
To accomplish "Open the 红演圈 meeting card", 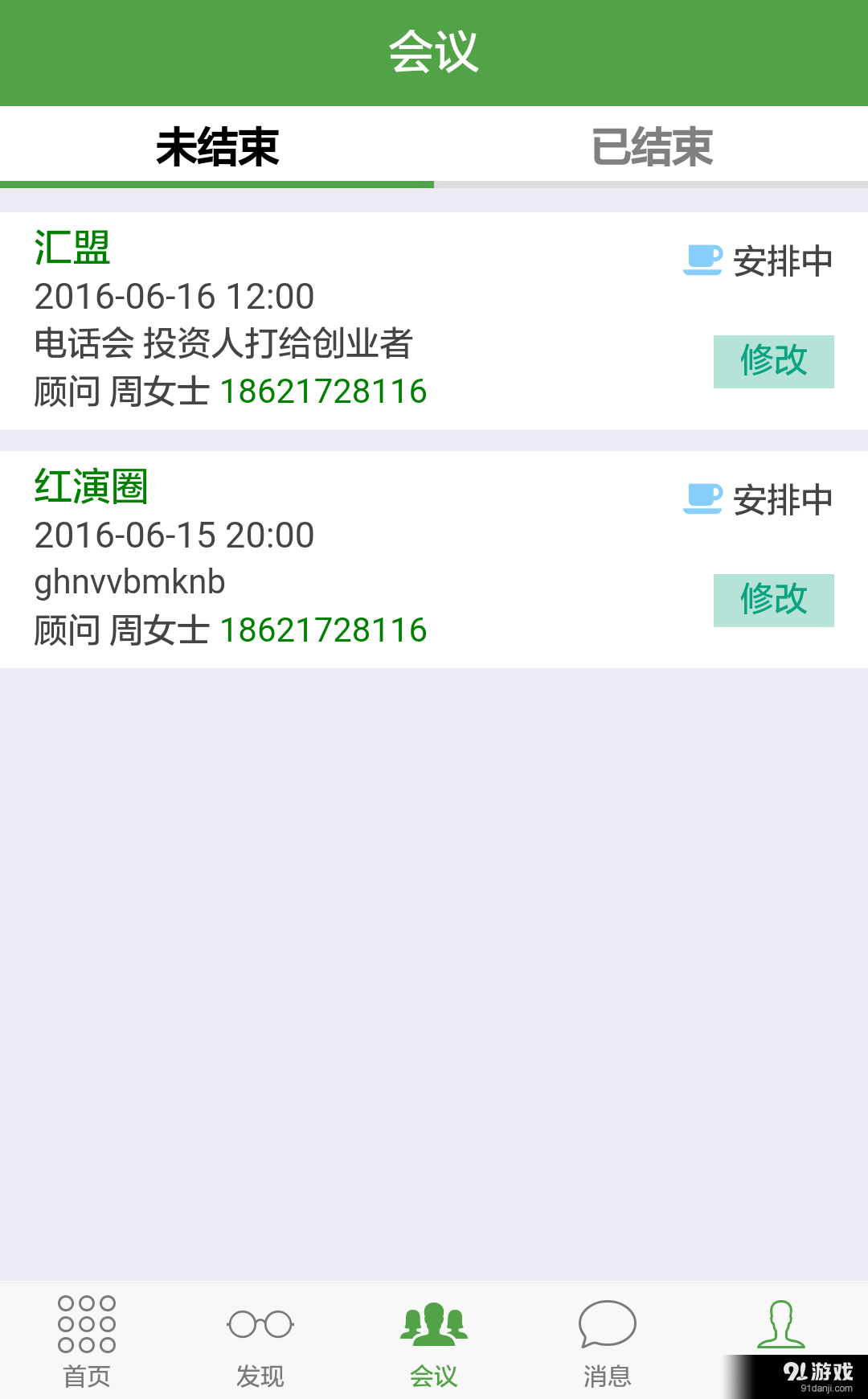I will (321, 559).
